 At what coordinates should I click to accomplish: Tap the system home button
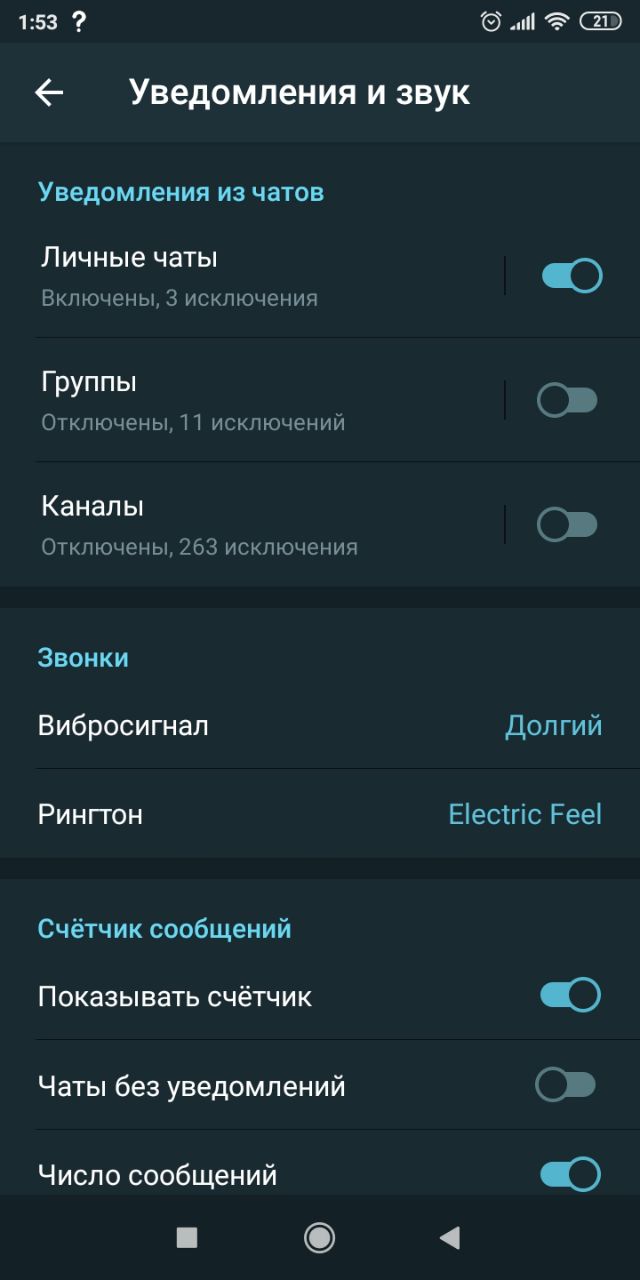(x=319, y=1238)
